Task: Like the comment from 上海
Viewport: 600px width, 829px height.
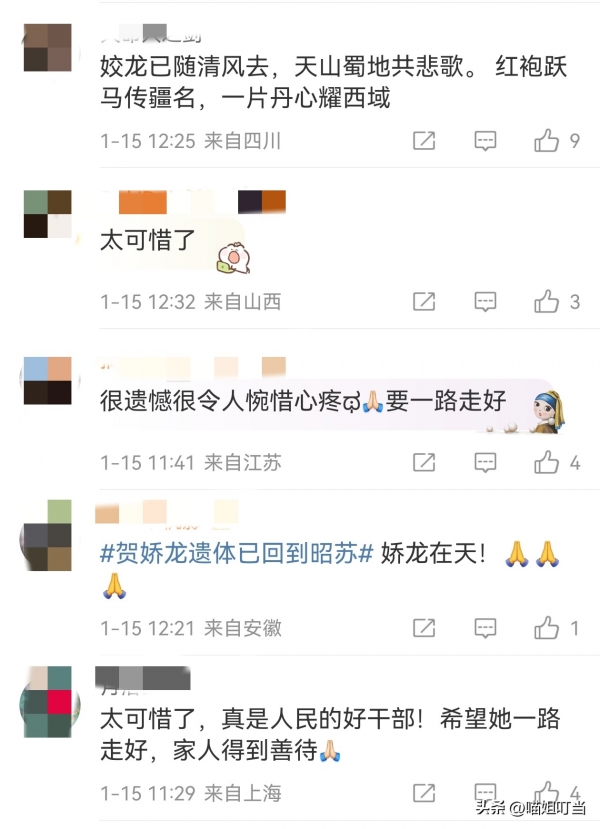Action: coord(546,793)
